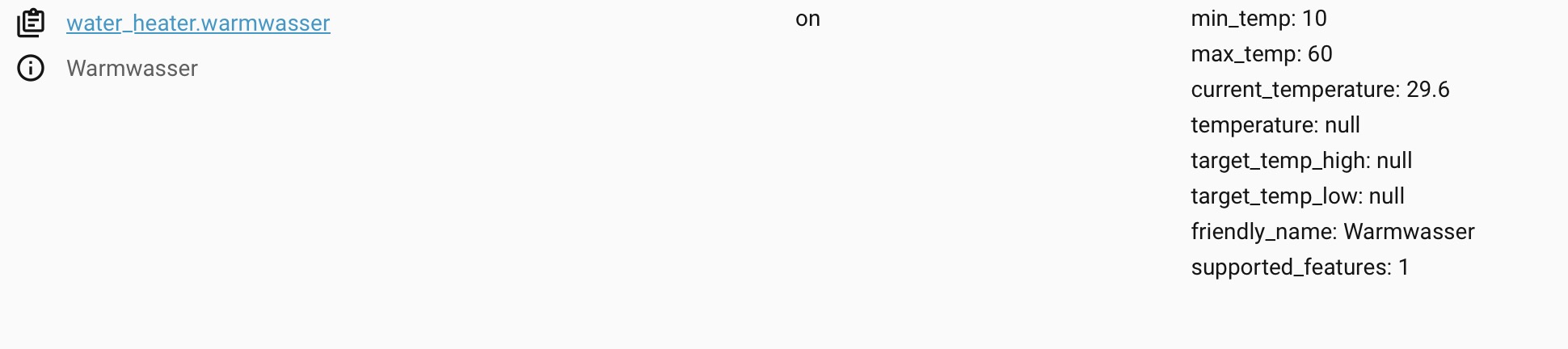Open the water_heater.warmwasser entity link

(x=198, y=23)
